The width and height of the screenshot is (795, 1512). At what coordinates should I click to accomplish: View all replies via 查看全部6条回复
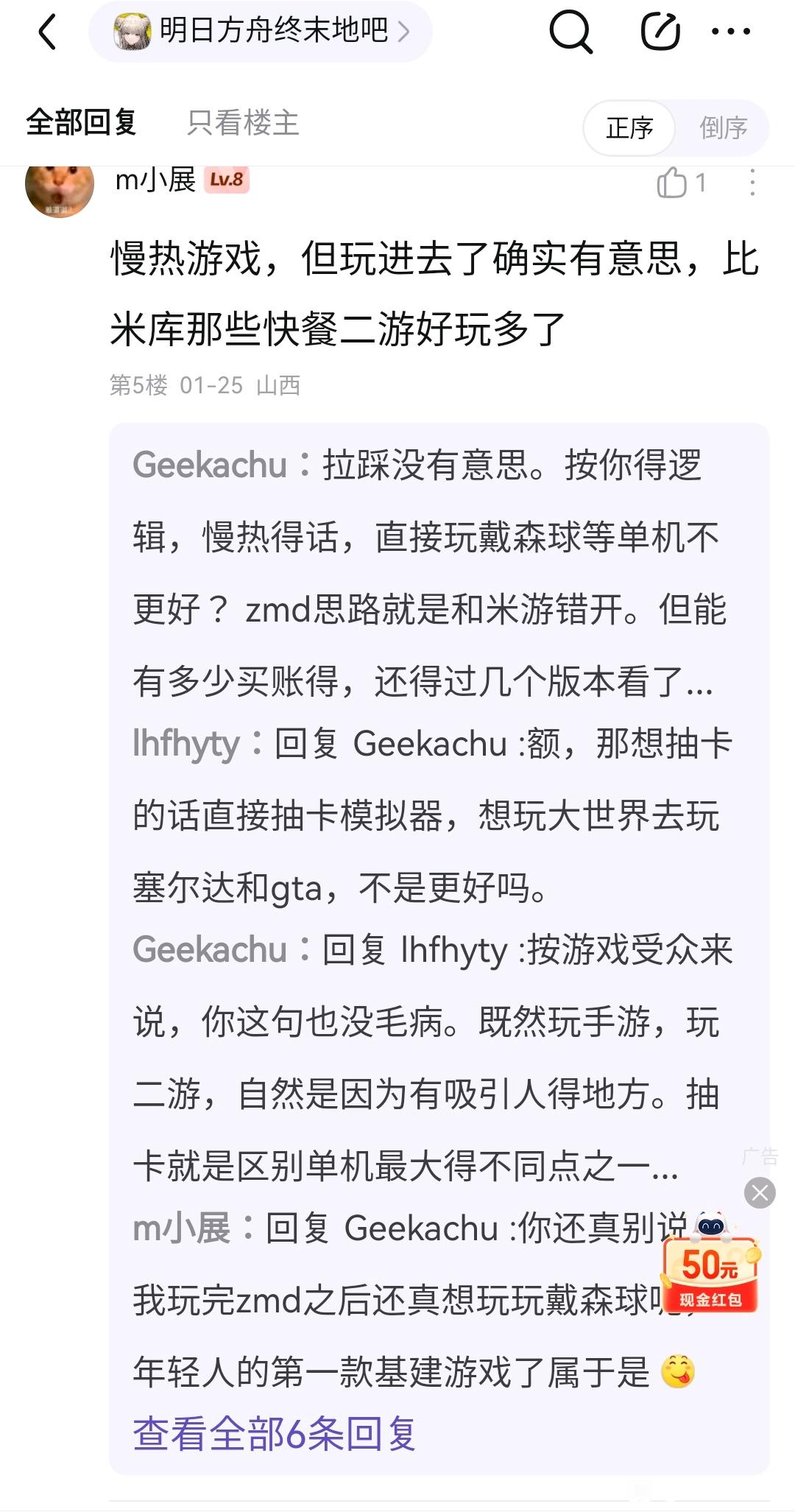coord(275,1433)
